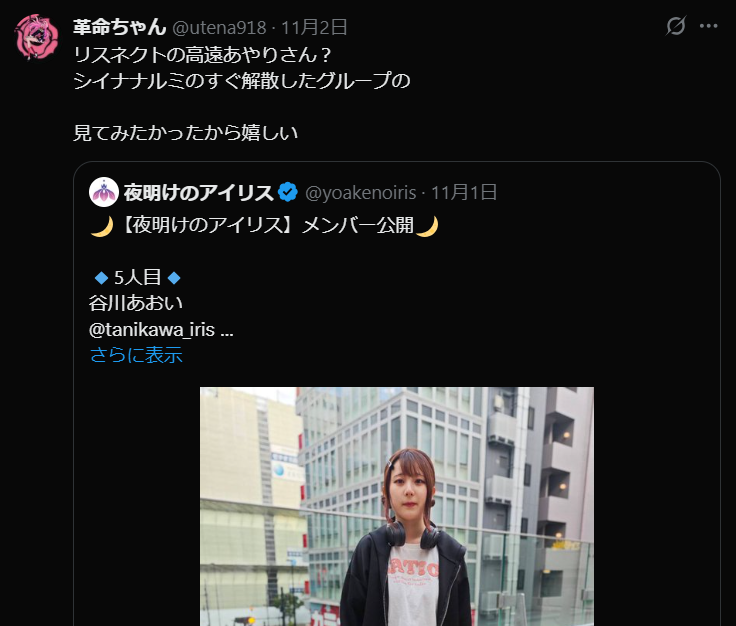The width and height of the screenshot is (736, 626).
Task: Open the @tanikawa_iris mention
Action: click(x=152, y=329)
